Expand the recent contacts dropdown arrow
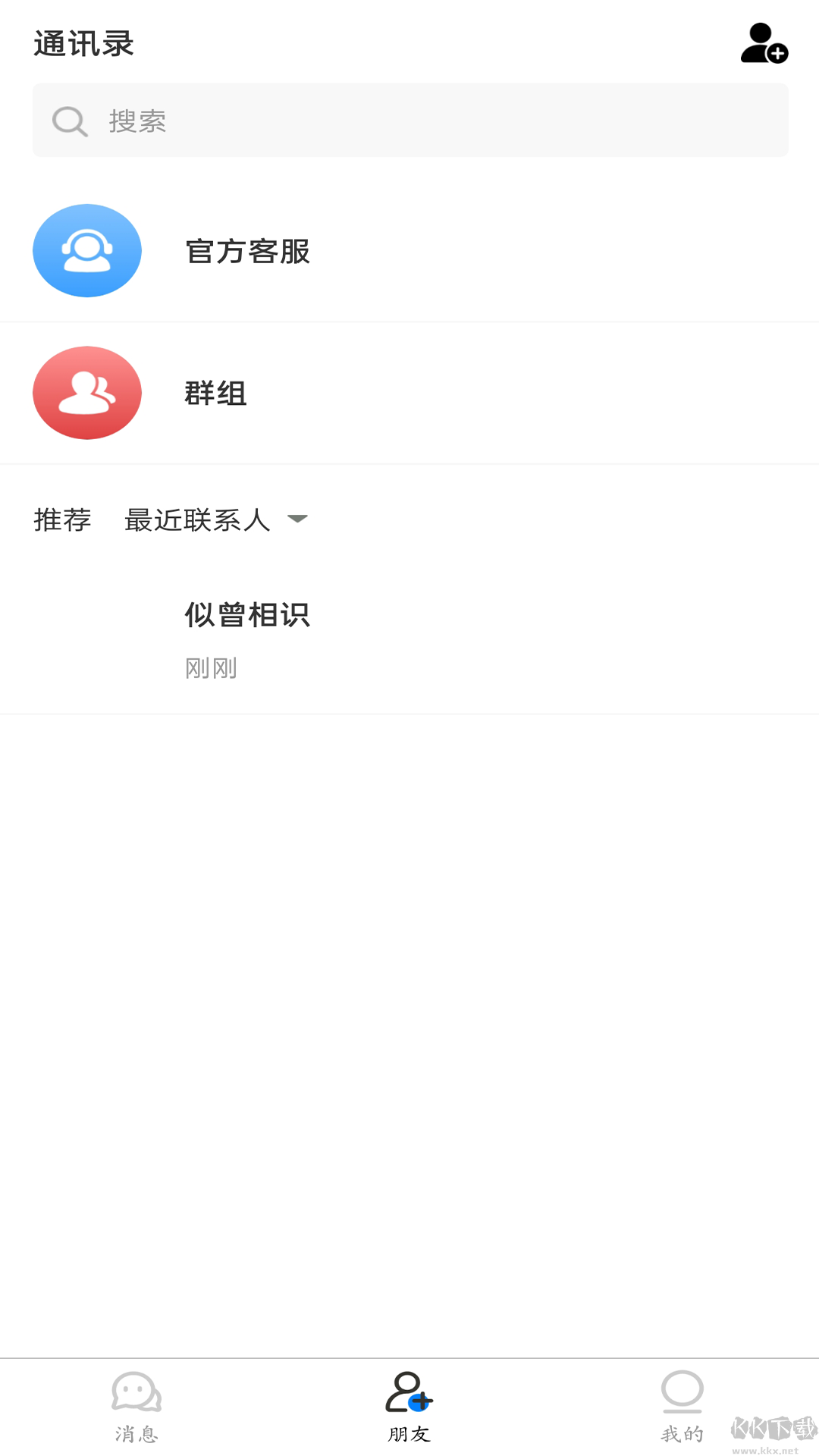819x1456 pixels. 298,520
